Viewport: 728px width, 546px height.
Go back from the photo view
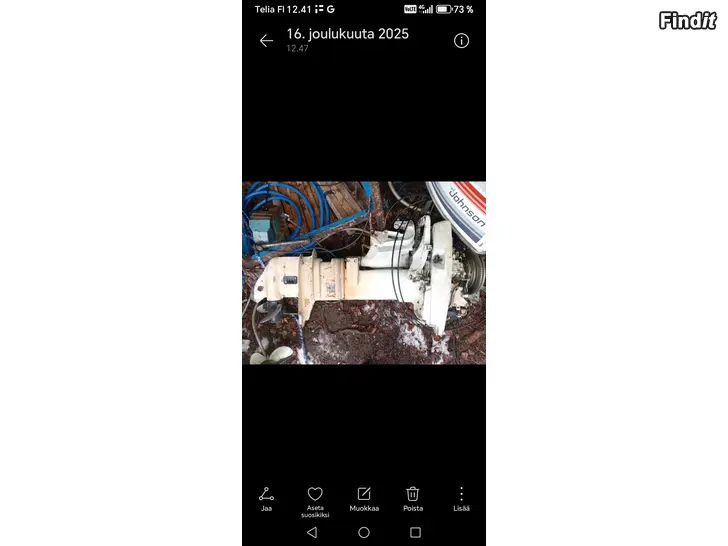(x=266, y=41)
